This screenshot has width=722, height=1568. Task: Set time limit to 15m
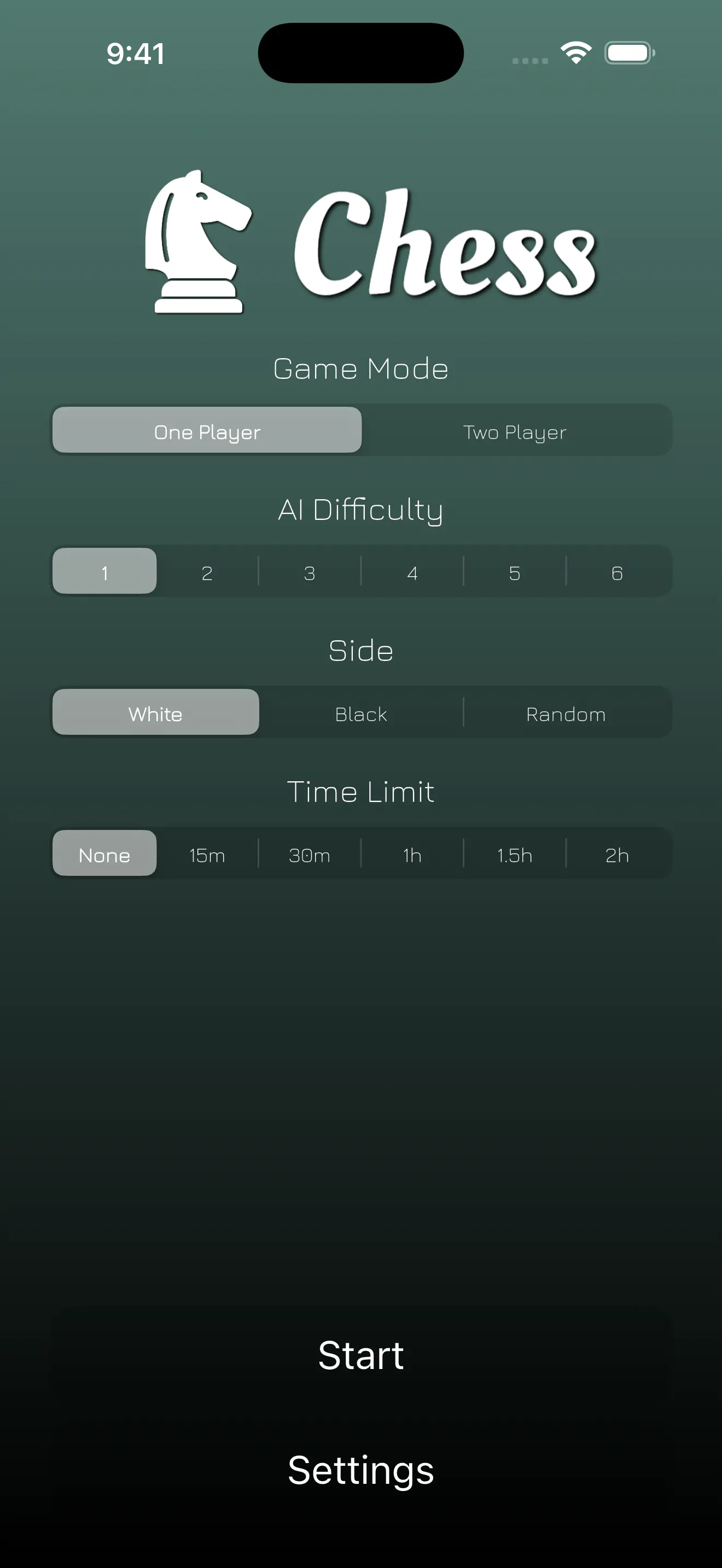(207, 854)
